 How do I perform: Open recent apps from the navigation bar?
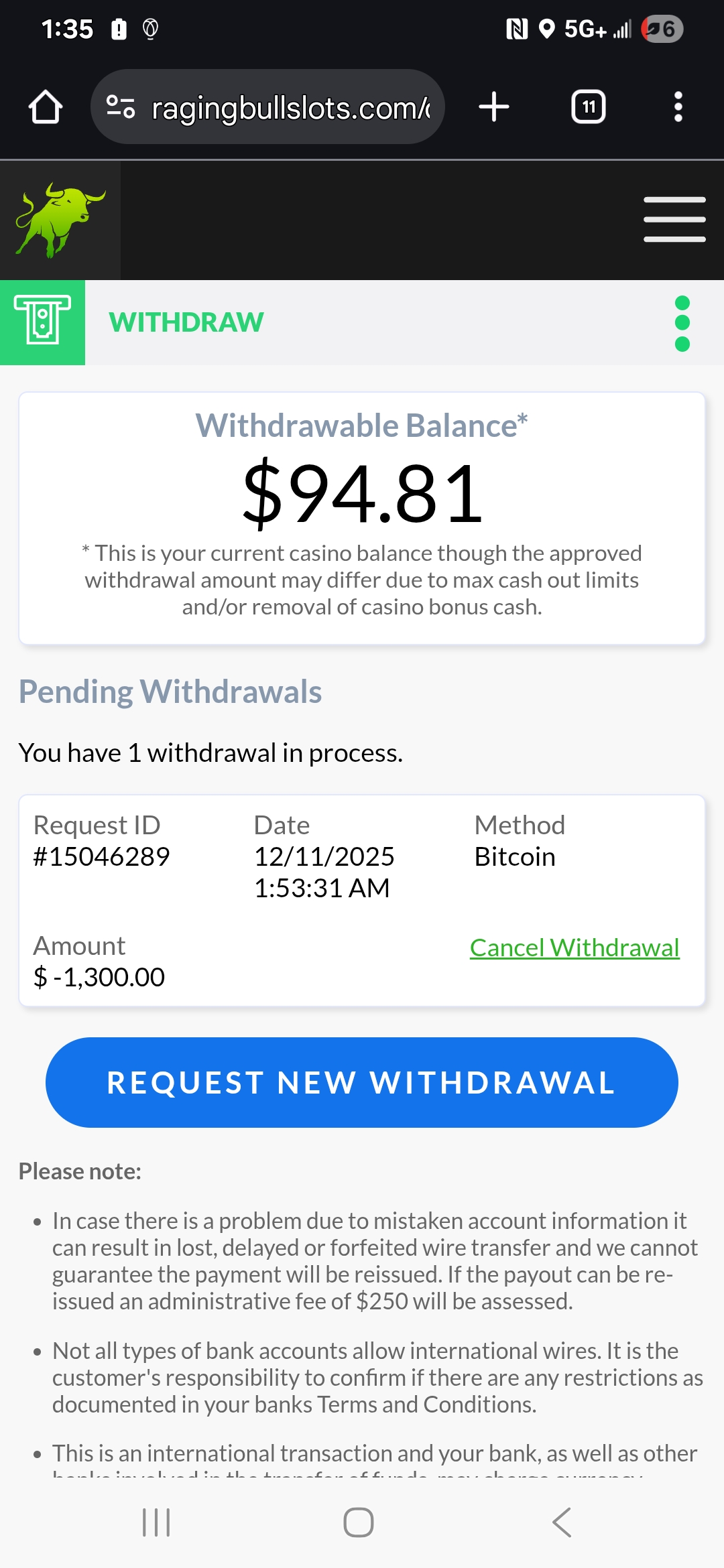coord(156,1522)
